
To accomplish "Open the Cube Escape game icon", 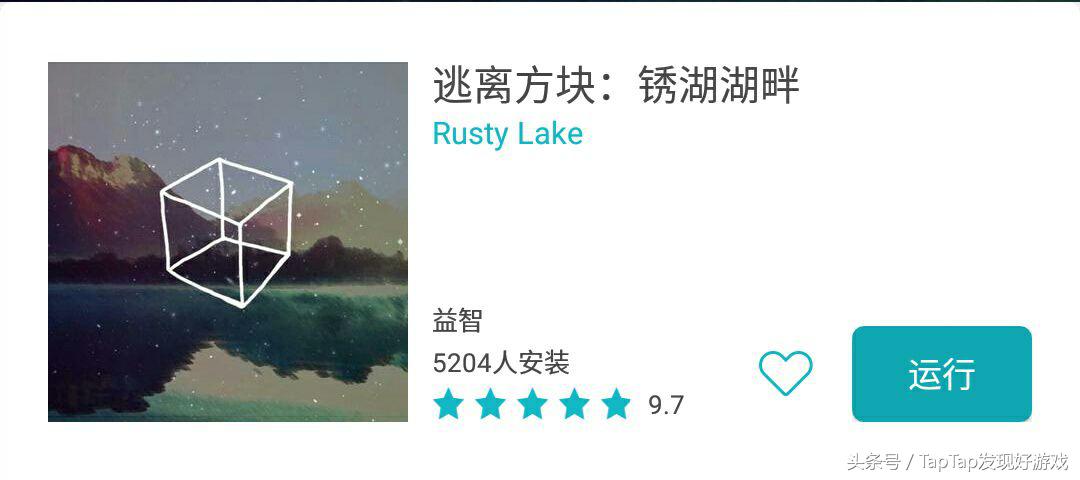I will click(x=228, y=242).
